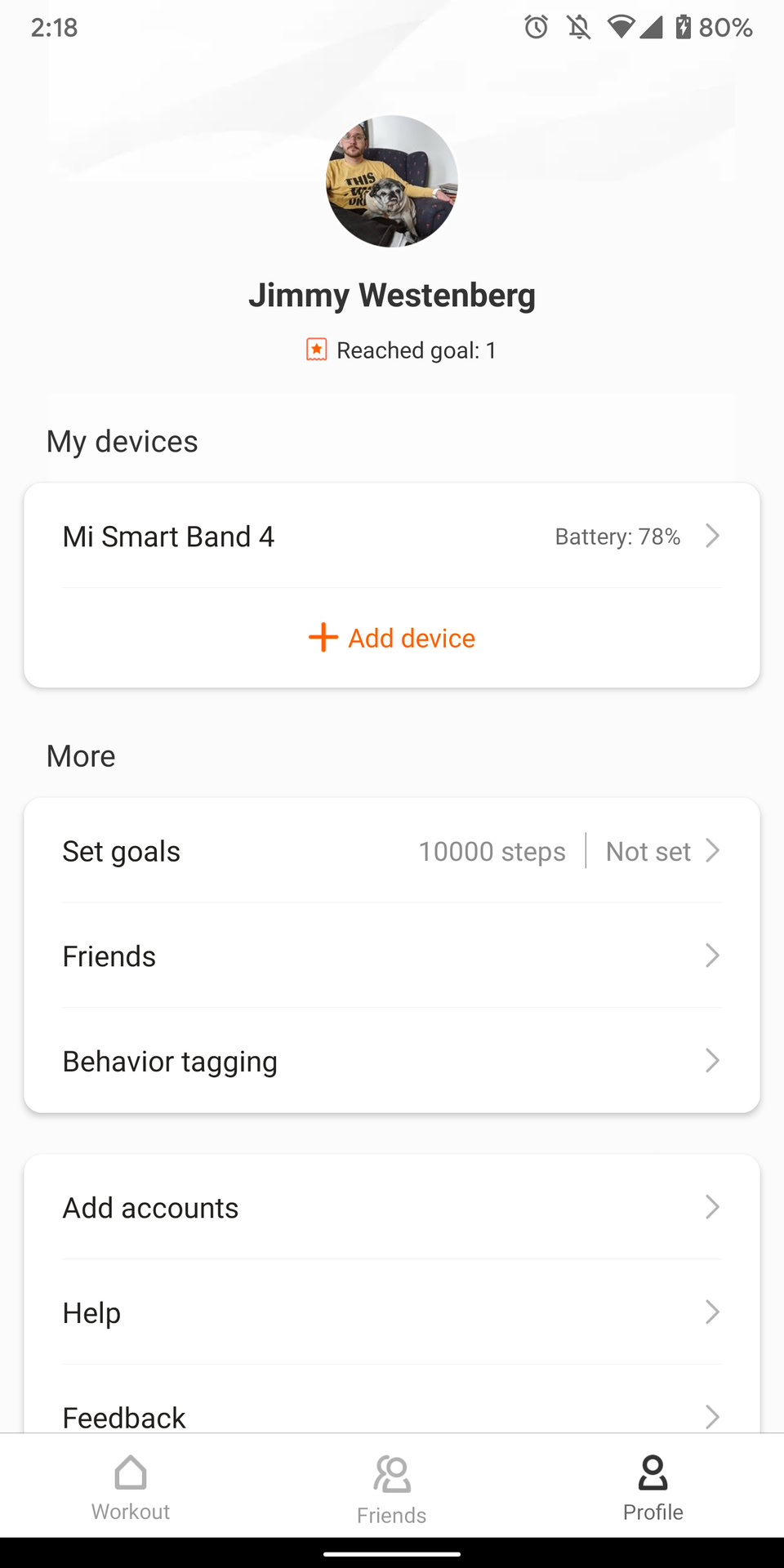Switch to the Workout tab
The height and width of the screenshot is (1568, 784).
(x=131, y=1488)
